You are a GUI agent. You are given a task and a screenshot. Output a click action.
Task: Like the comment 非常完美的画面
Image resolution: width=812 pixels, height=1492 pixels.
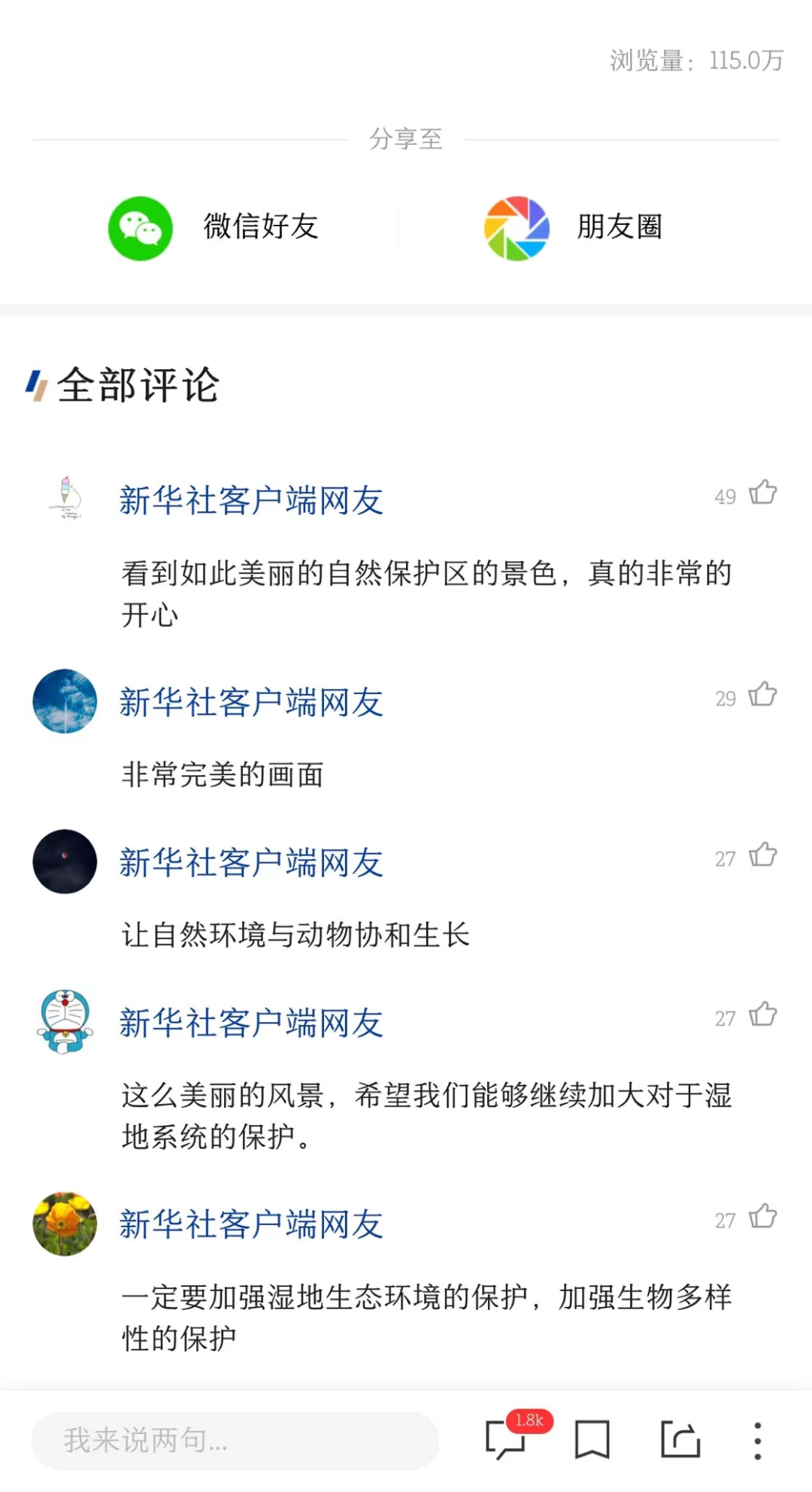(x=762, y=696)
